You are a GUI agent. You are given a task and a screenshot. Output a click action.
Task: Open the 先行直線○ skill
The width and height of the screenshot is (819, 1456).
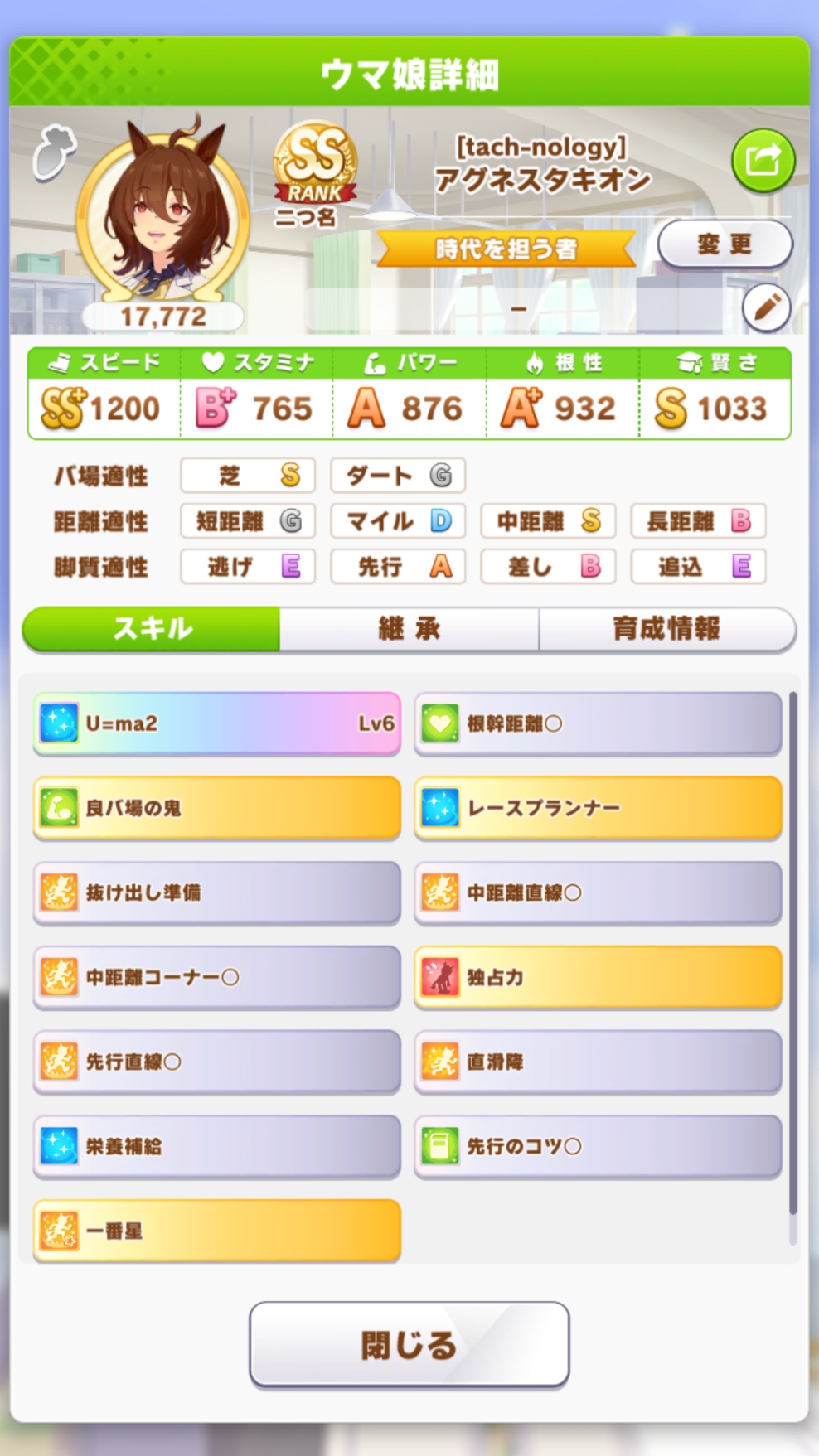(x=216, y=1062)
